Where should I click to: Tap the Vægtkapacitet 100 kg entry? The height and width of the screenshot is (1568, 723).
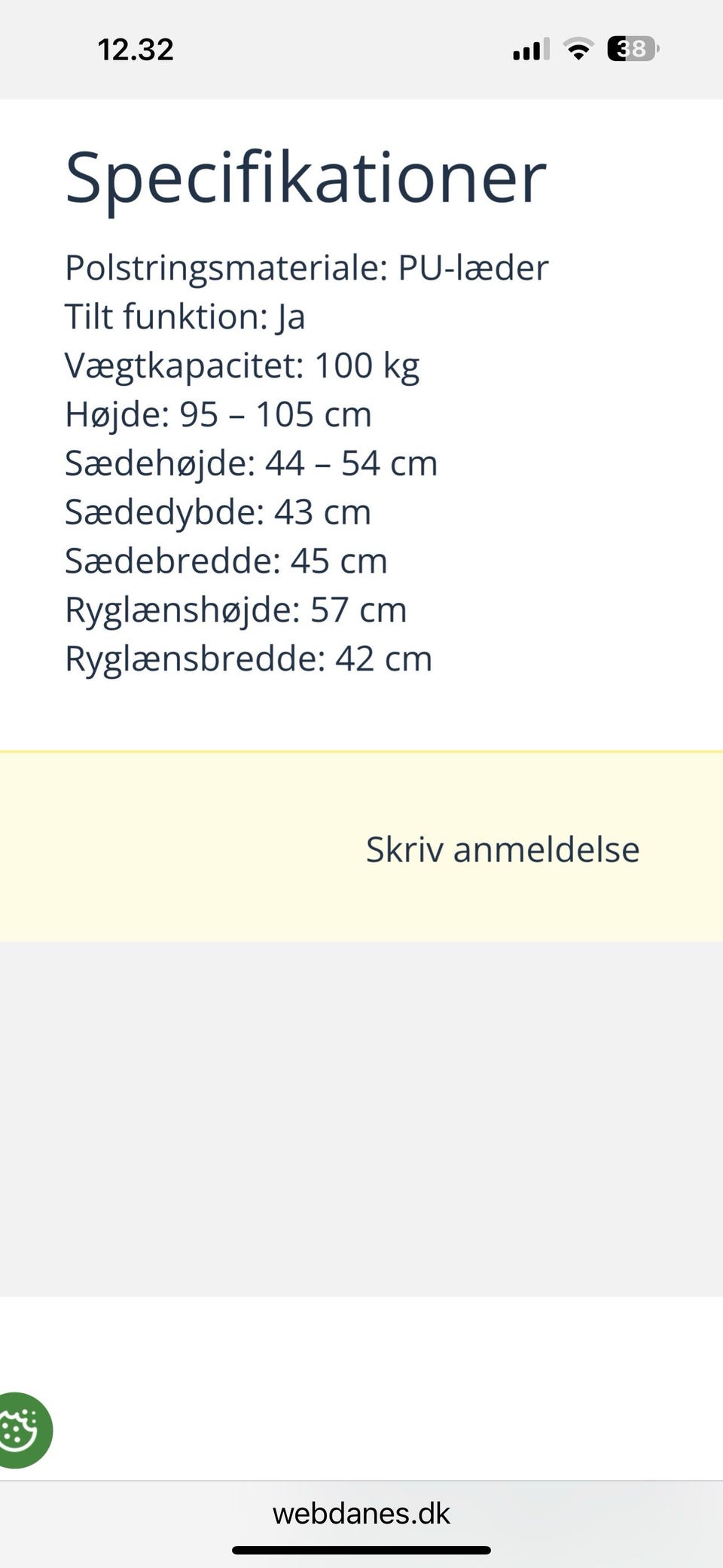pos(243,365)
